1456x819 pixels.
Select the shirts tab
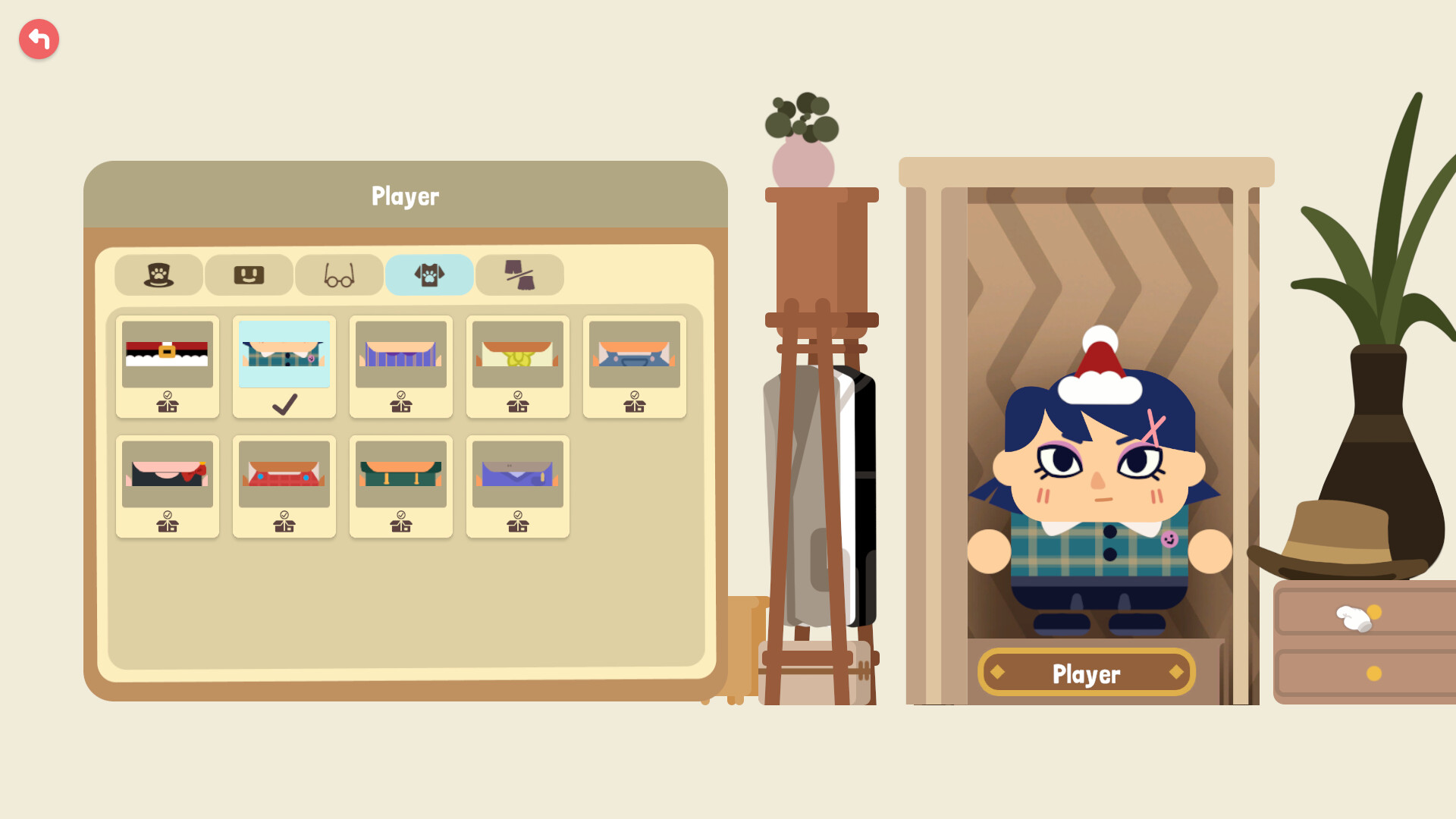point(429,275)
